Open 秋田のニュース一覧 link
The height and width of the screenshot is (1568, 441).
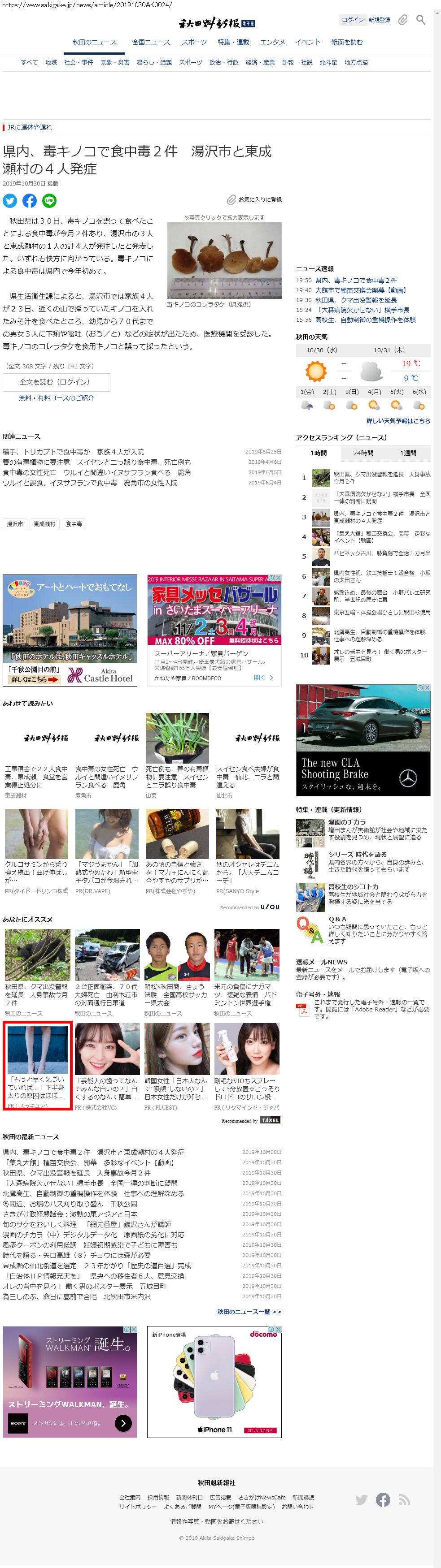(x=249, y=1312)
